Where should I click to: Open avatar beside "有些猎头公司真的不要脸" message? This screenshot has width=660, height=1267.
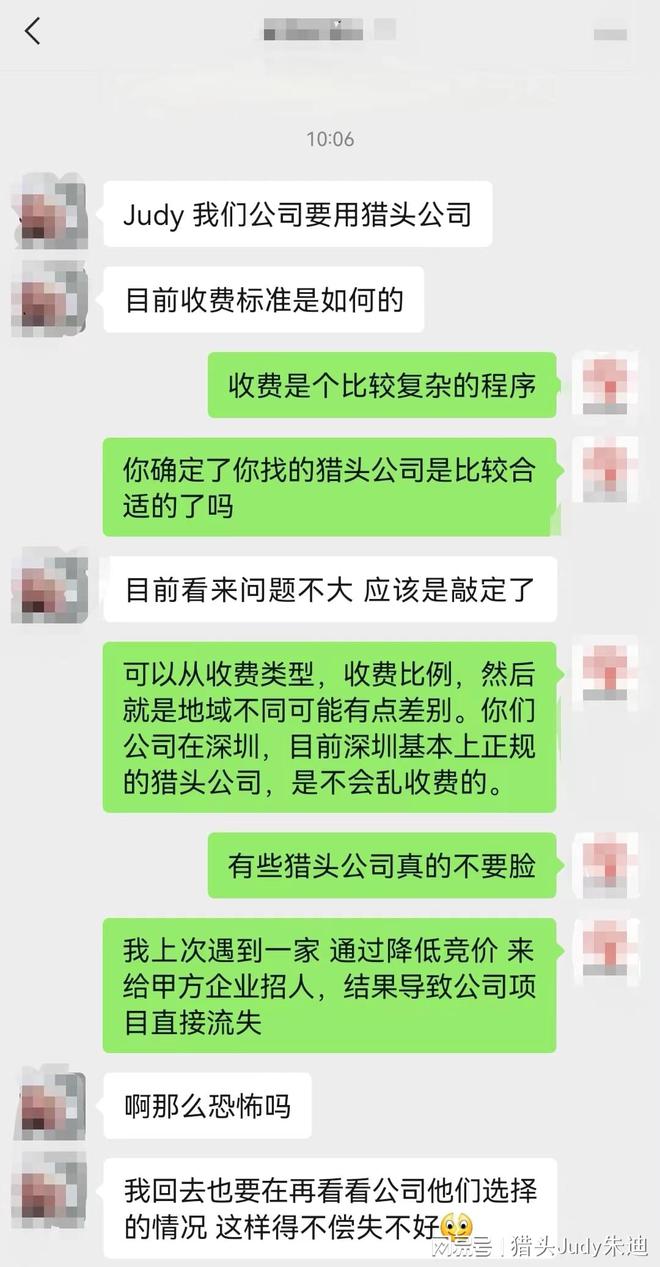[610, 865]
